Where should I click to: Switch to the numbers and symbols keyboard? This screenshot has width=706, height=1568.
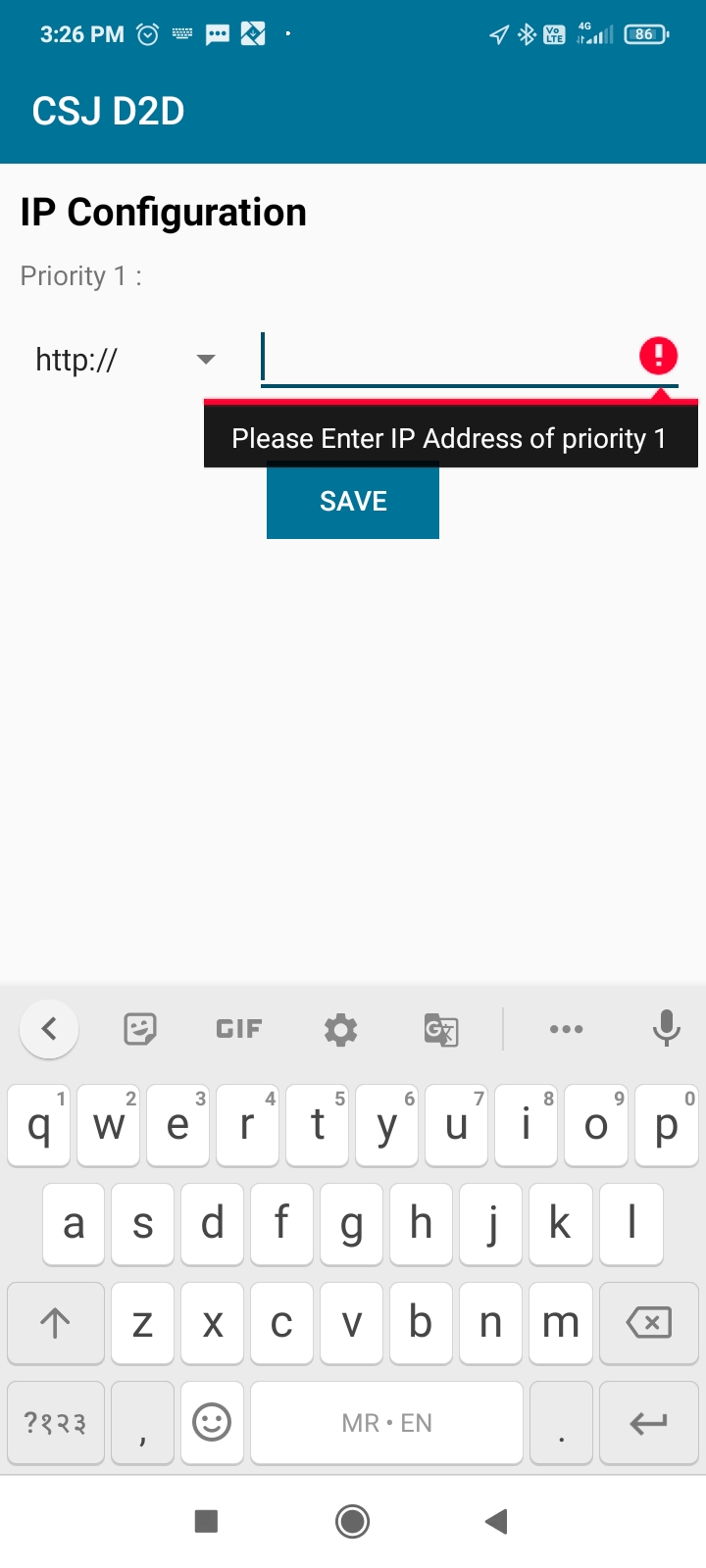56,1423
